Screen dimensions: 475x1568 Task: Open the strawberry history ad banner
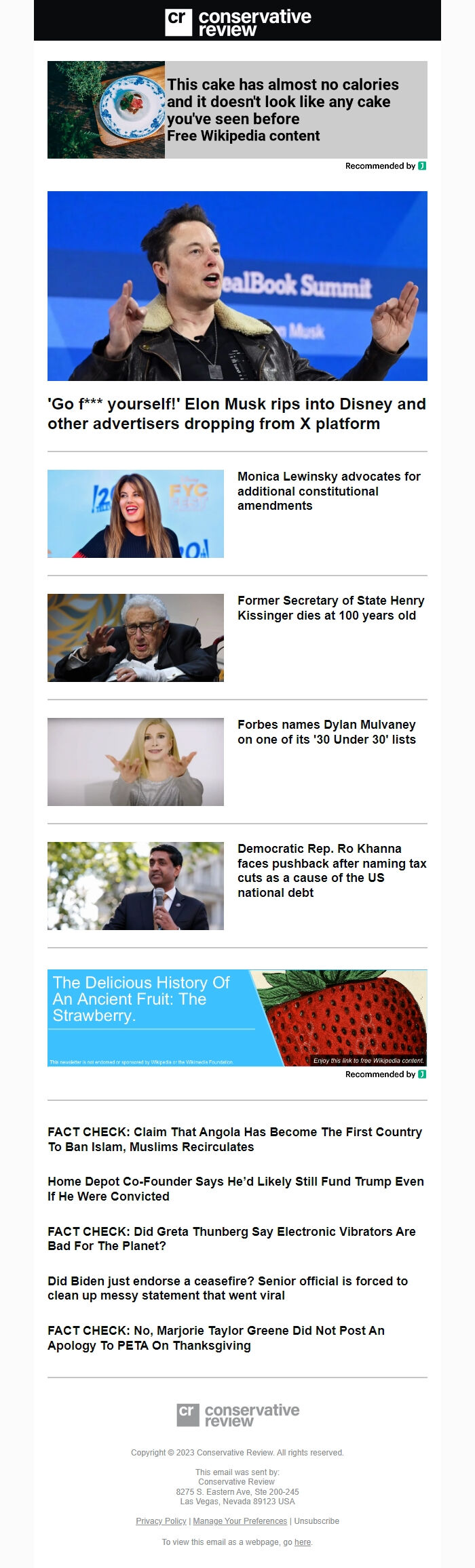237,1018
